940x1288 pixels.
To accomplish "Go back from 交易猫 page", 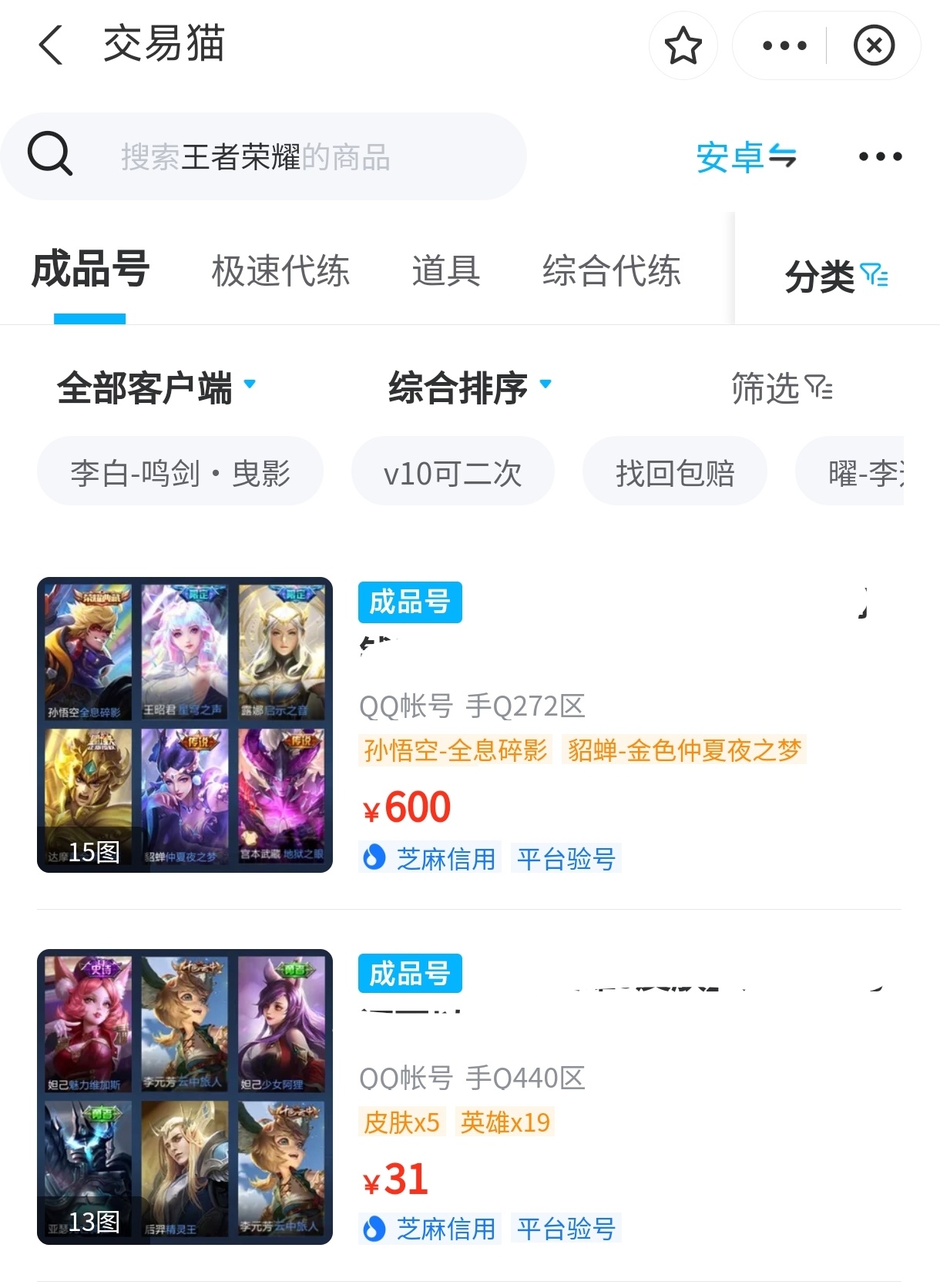I will point(51,45).
